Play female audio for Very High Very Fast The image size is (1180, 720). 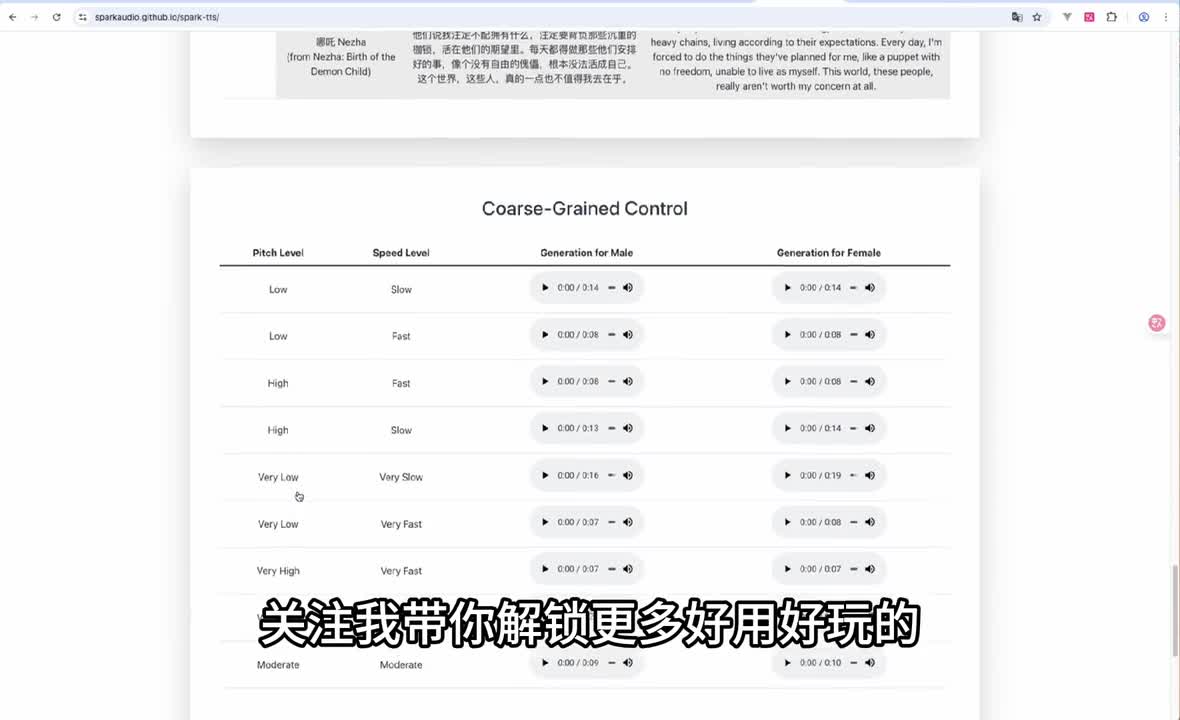(x=787, y=569)
